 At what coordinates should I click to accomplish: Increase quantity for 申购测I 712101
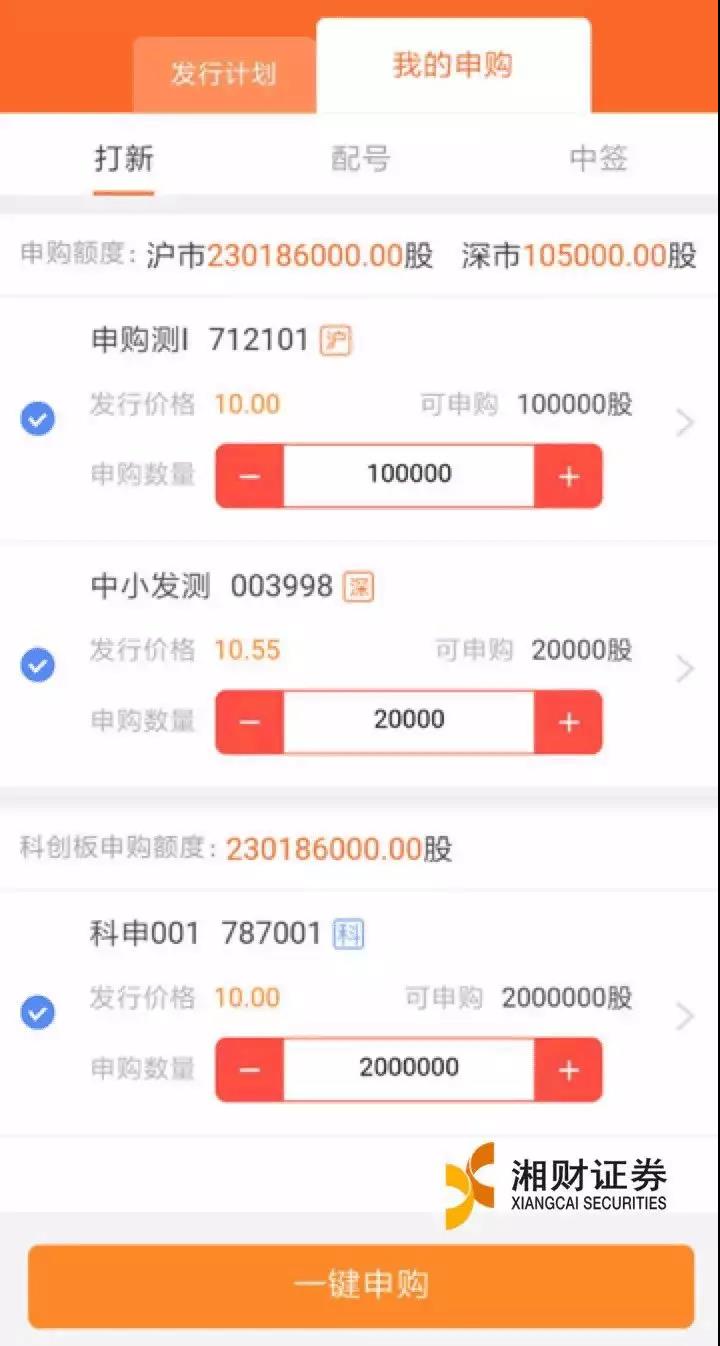pyautogui.click(x=568, y=476)
